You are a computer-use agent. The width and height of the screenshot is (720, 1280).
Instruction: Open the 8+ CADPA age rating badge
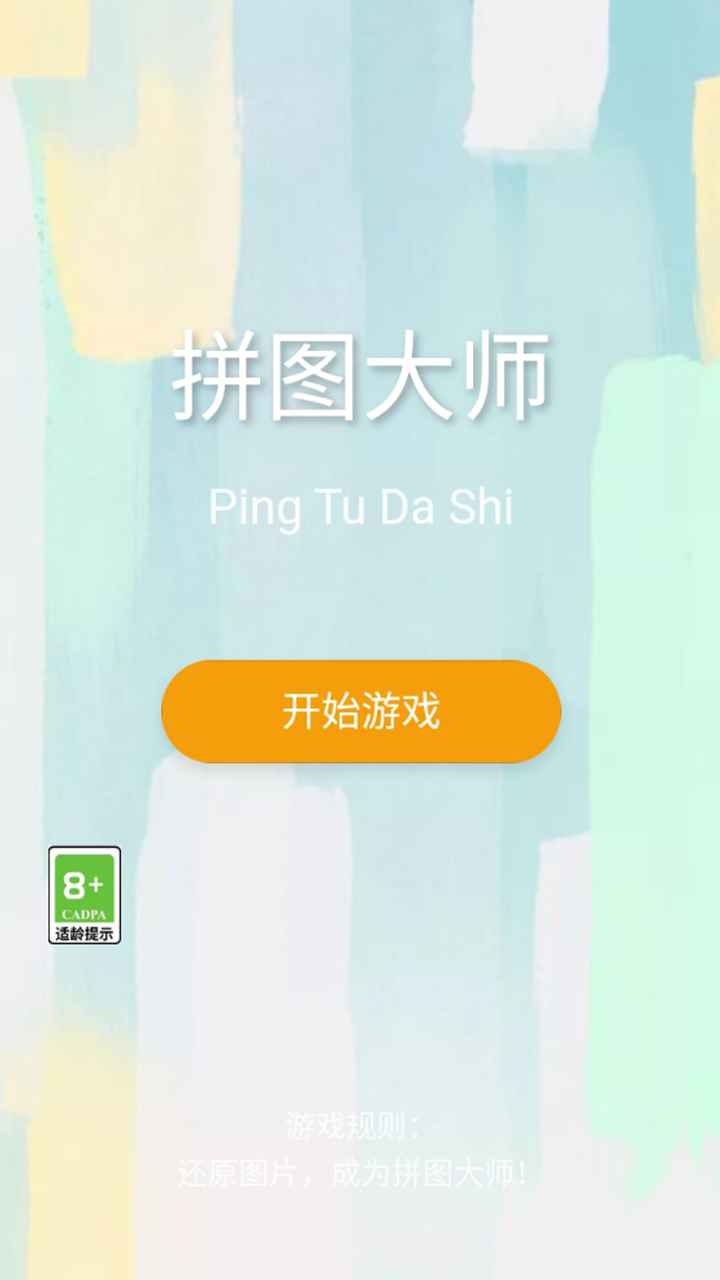85,895
